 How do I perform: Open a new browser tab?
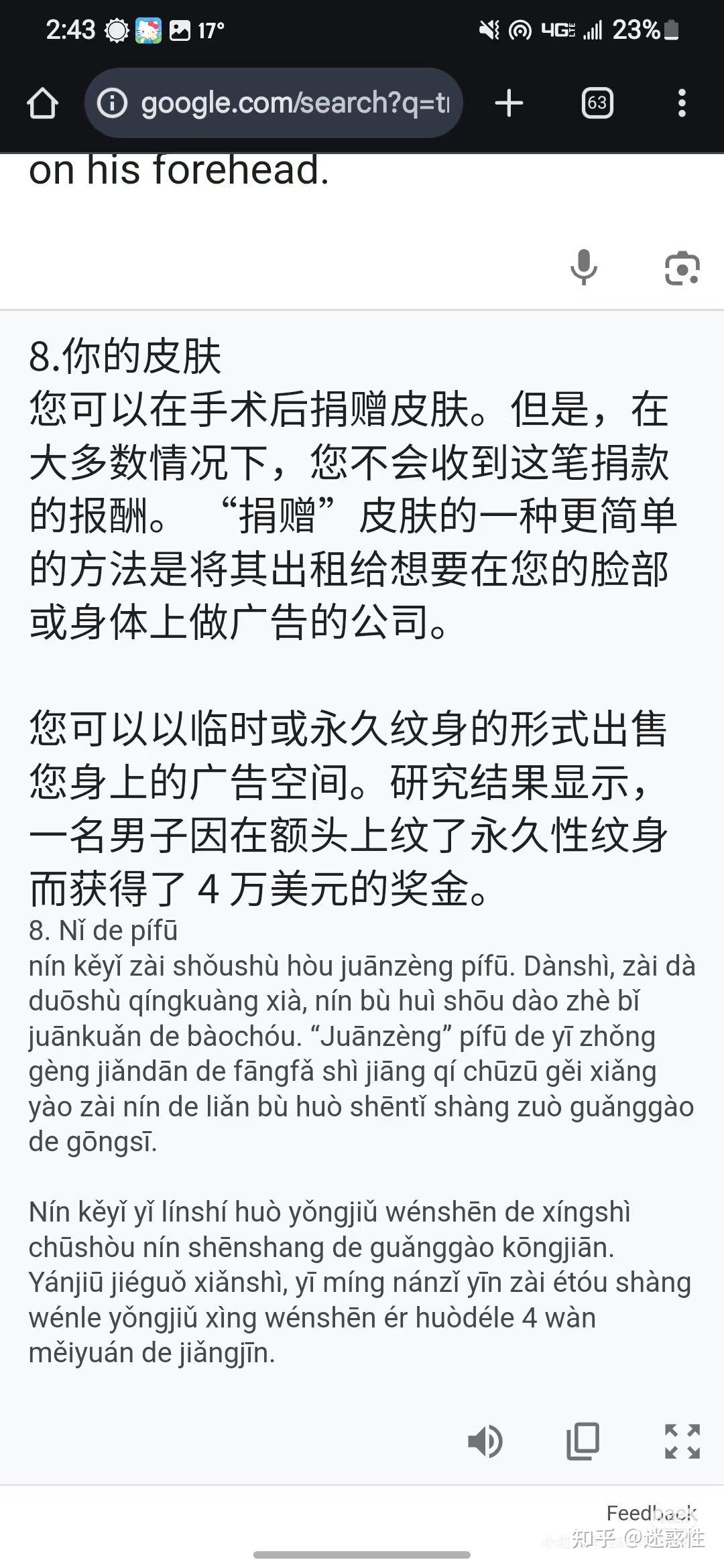coord(509,103)
